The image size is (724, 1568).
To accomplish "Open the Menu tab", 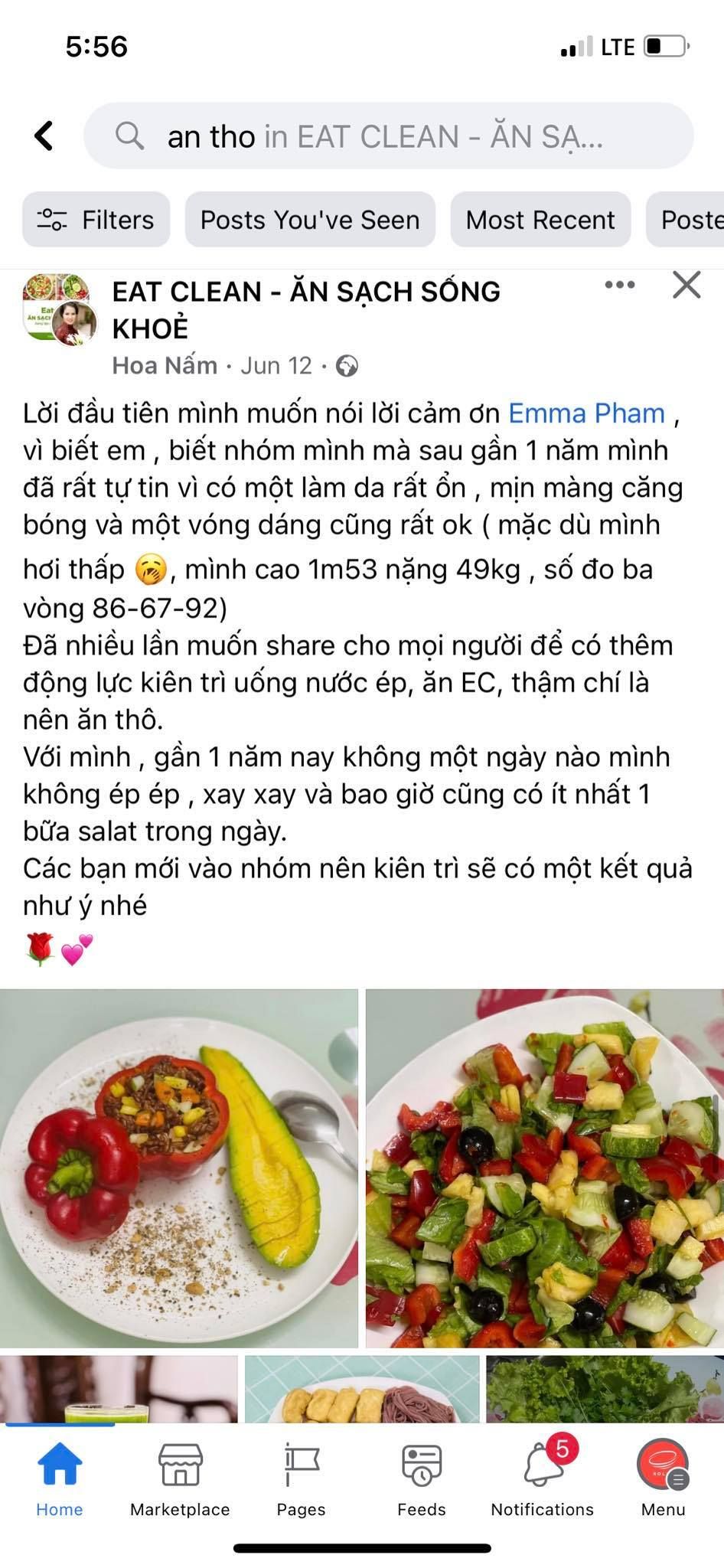I will (x=663, y=1479).
